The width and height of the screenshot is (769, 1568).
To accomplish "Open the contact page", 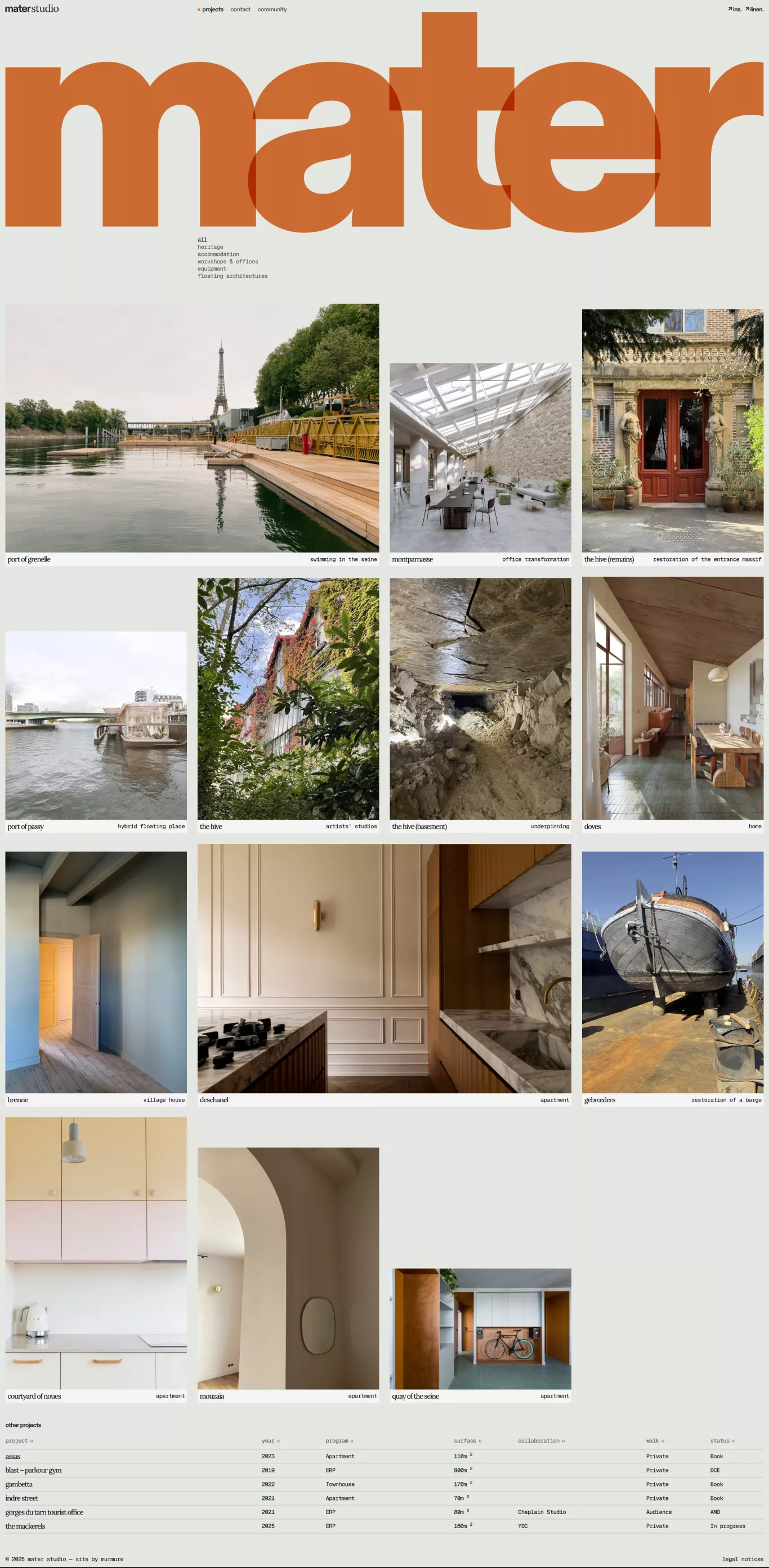I will (x=240, y=10).
